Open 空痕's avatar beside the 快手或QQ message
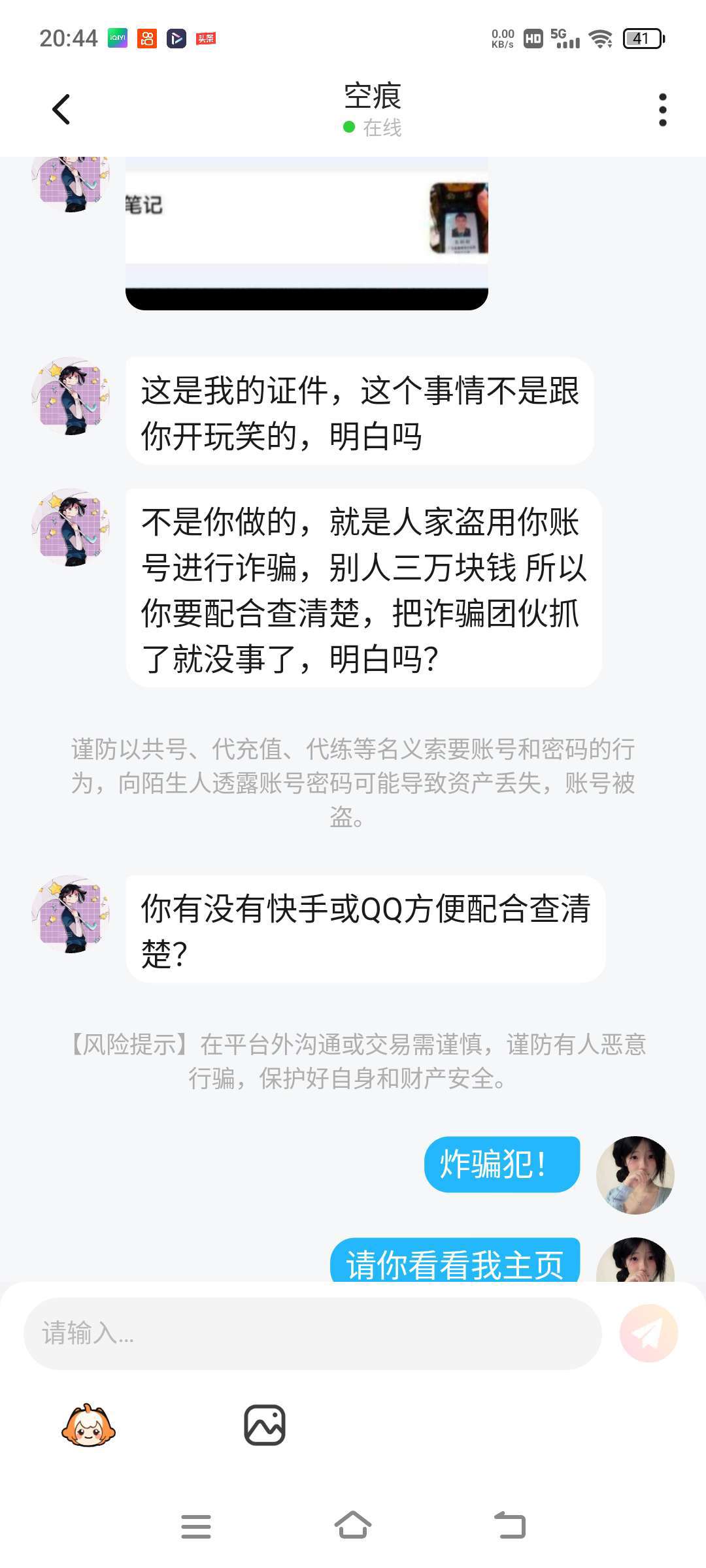 point(71,914)
